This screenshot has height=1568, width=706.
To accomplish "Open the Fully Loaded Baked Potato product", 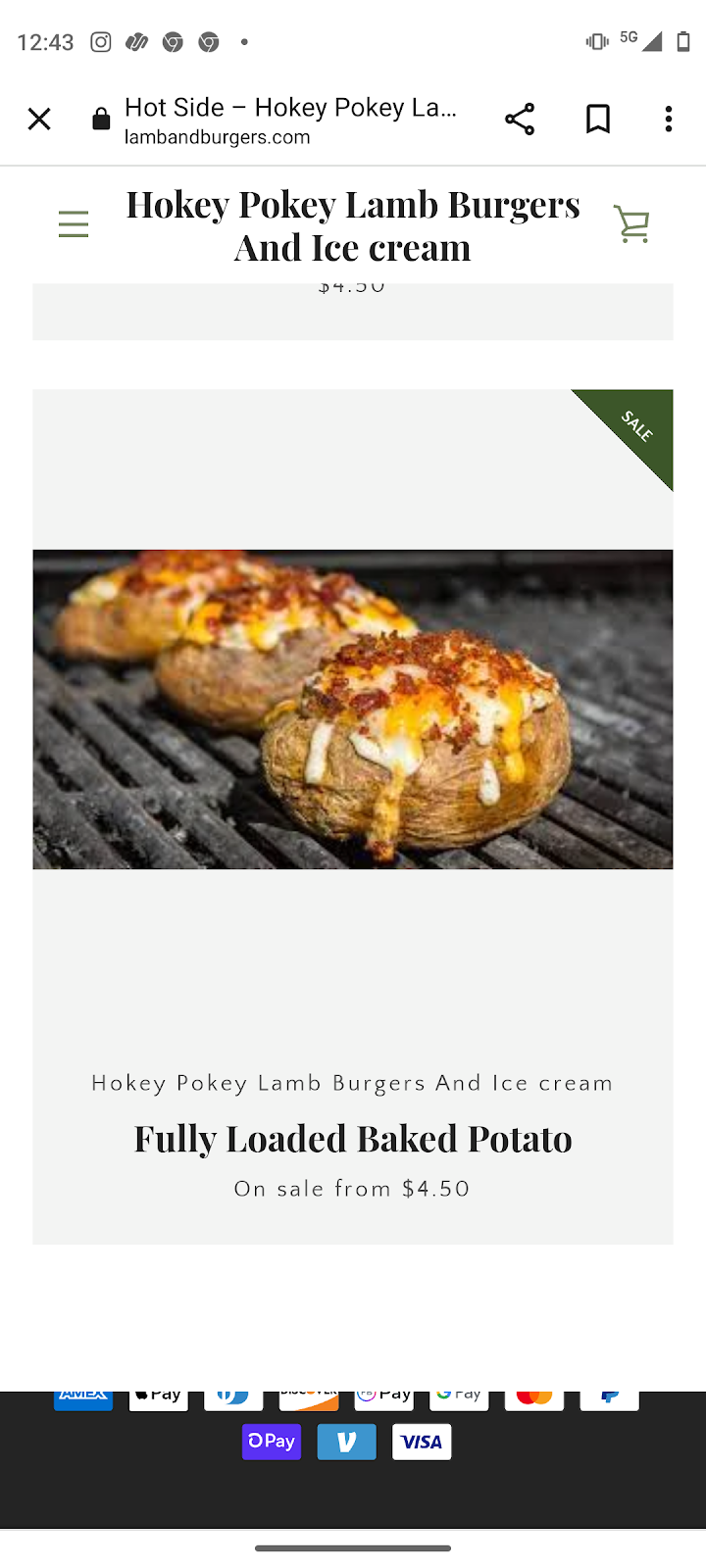I will click(352, 1138).
